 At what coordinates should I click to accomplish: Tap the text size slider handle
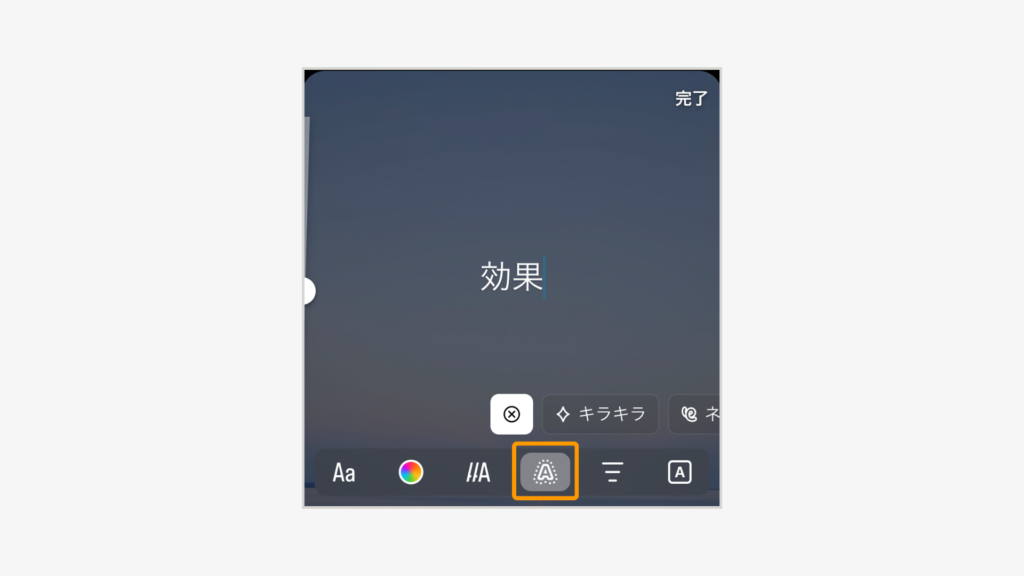tap(308, 291)
